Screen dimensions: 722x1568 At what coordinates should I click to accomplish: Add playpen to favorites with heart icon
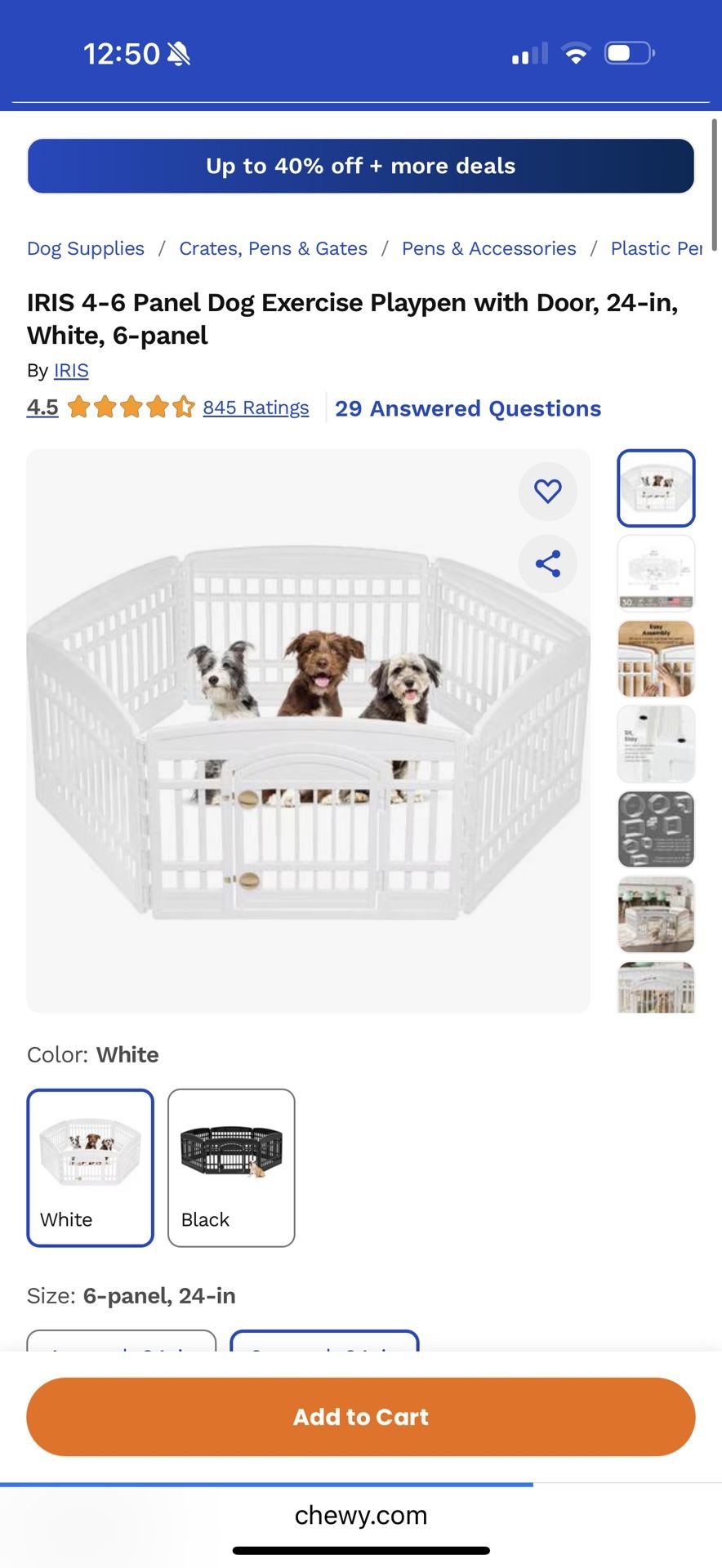tap(547, 491)
